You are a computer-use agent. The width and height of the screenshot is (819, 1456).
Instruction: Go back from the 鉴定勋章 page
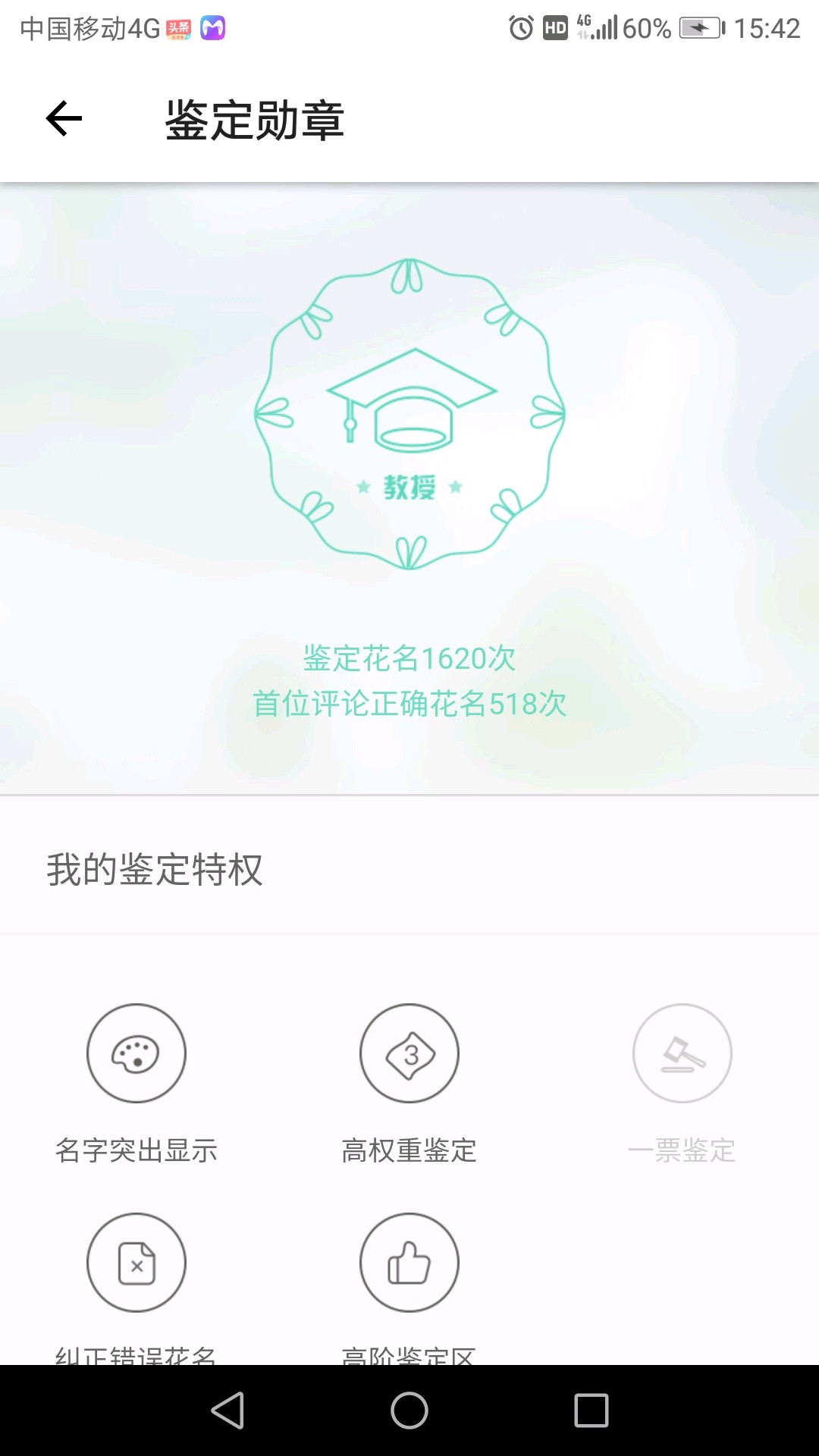pos(64,119)
